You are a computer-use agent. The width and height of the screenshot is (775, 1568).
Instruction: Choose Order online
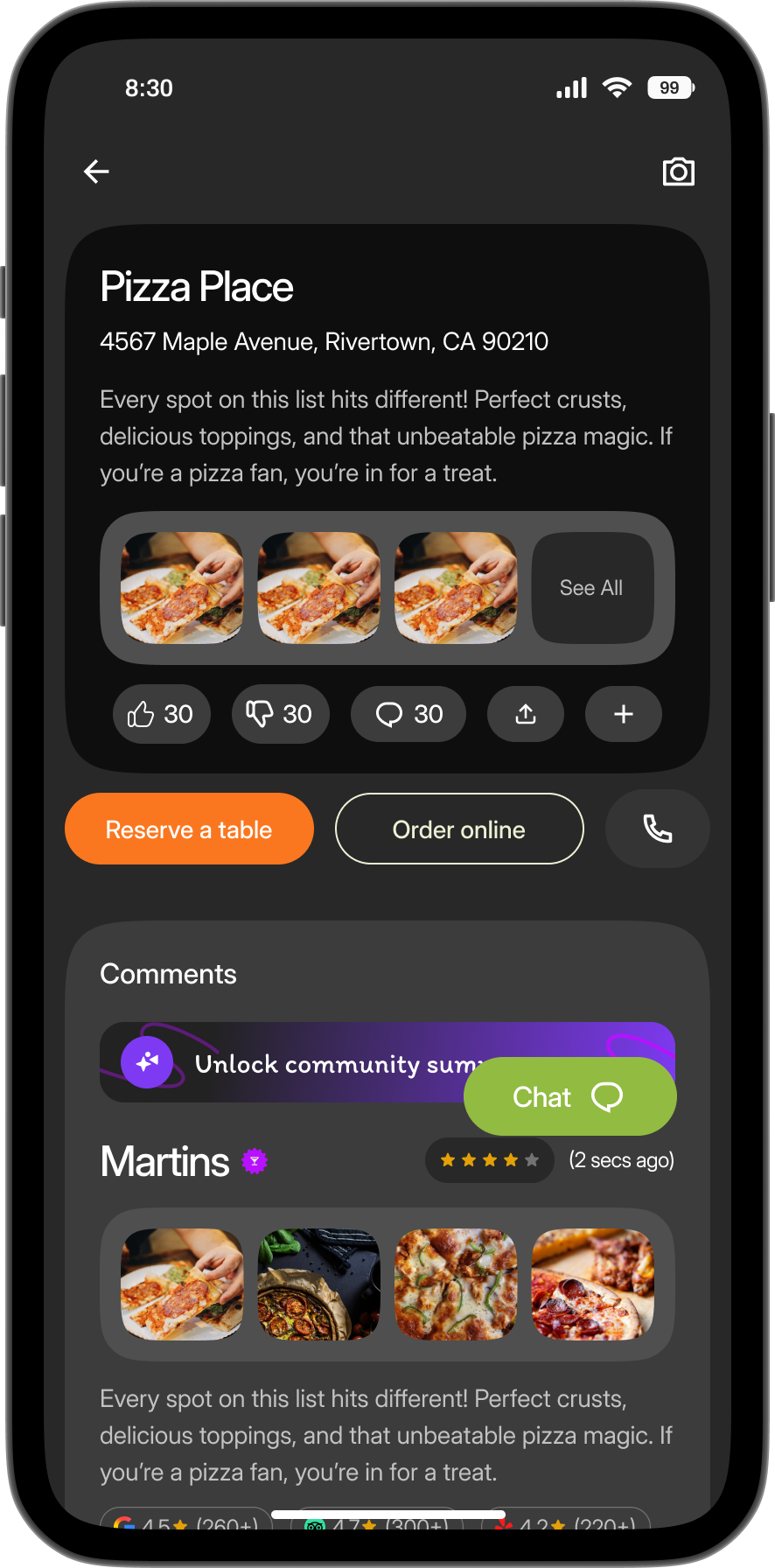click(459, 829)
